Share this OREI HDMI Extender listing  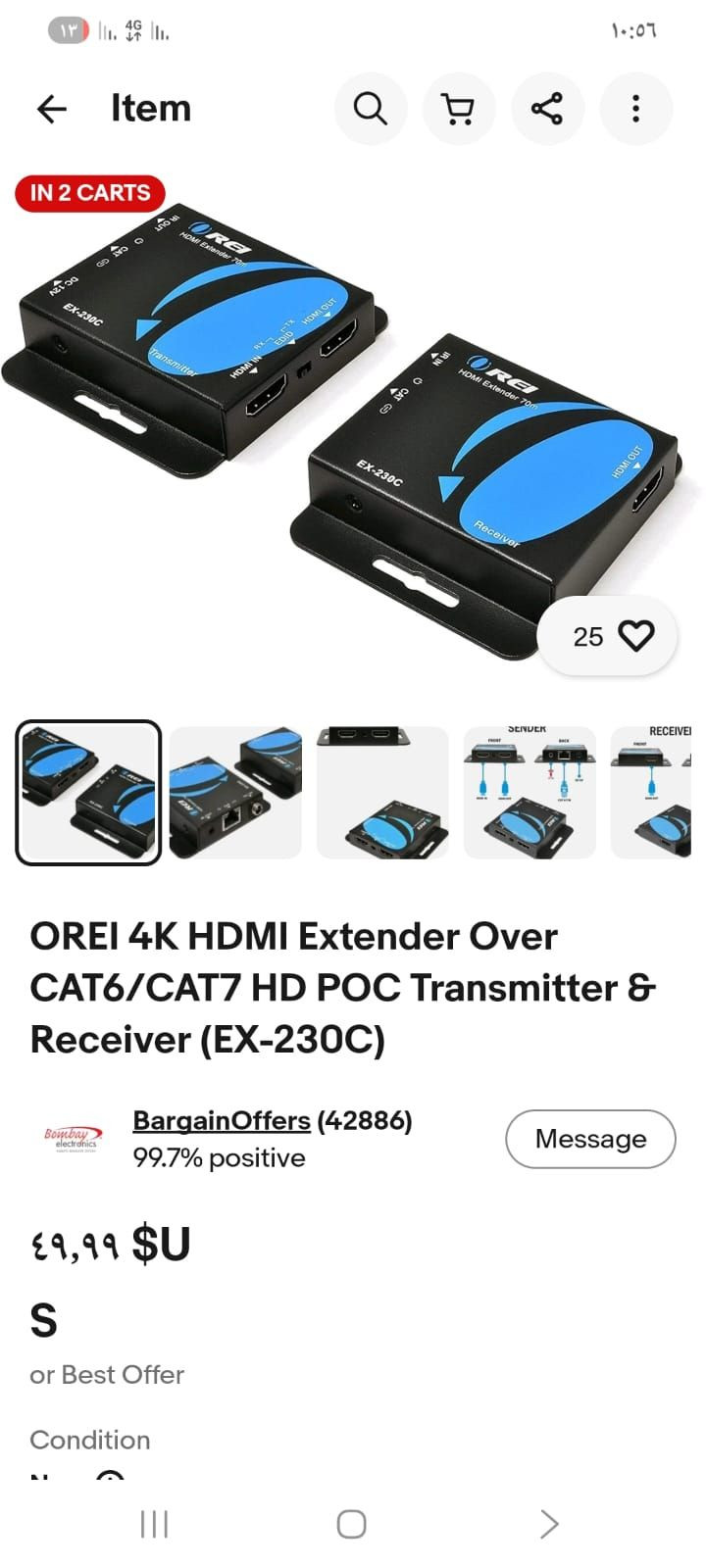coord(547,109)
